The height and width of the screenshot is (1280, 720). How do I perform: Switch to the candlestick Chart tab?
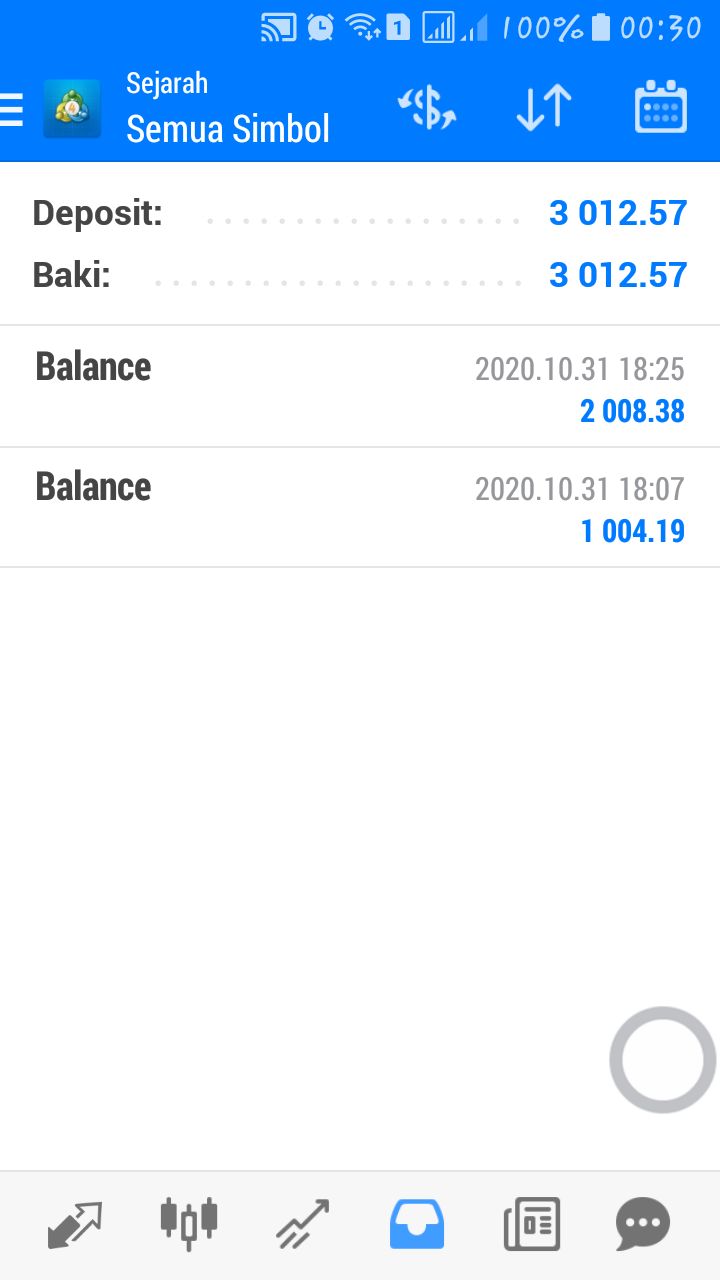[x=188, y=1222]
